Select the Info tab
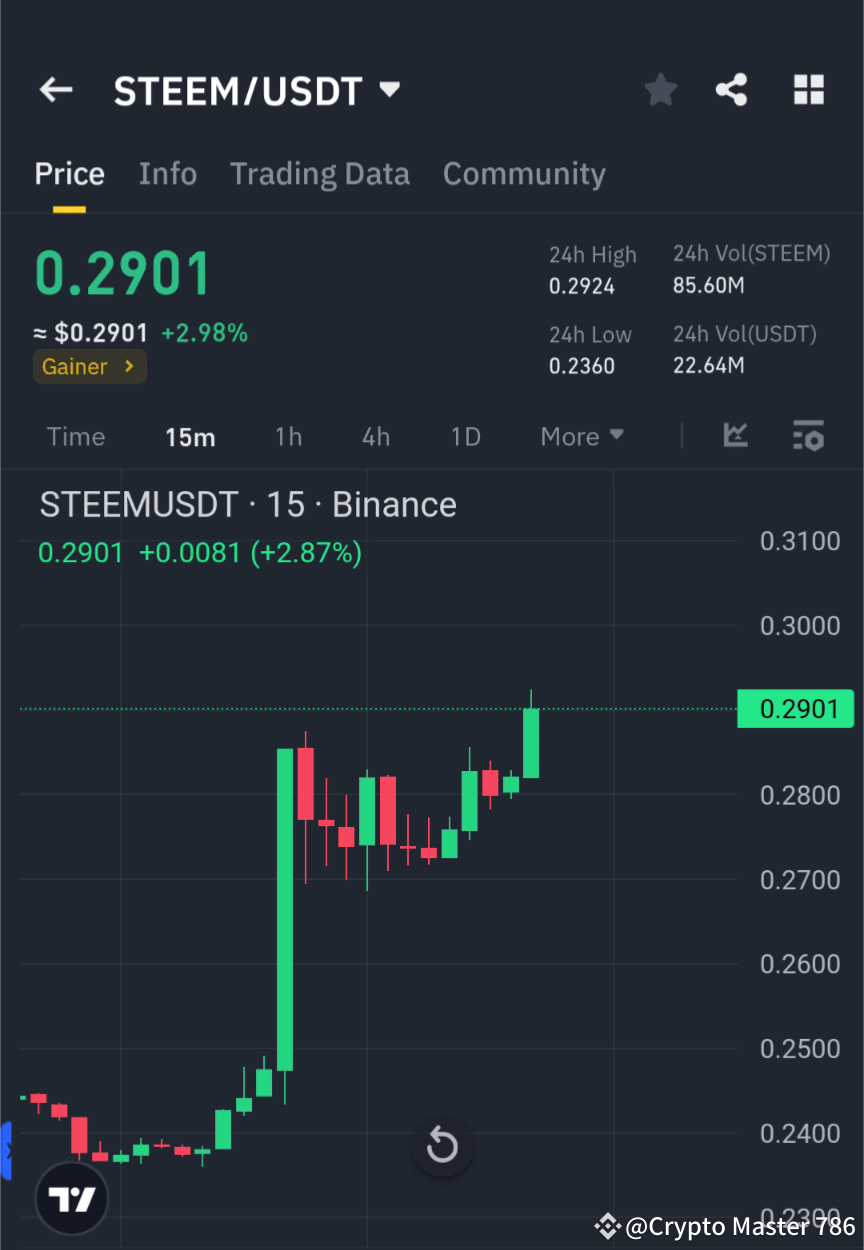Viewport: 864px width, 1250px height. point(167,173)
